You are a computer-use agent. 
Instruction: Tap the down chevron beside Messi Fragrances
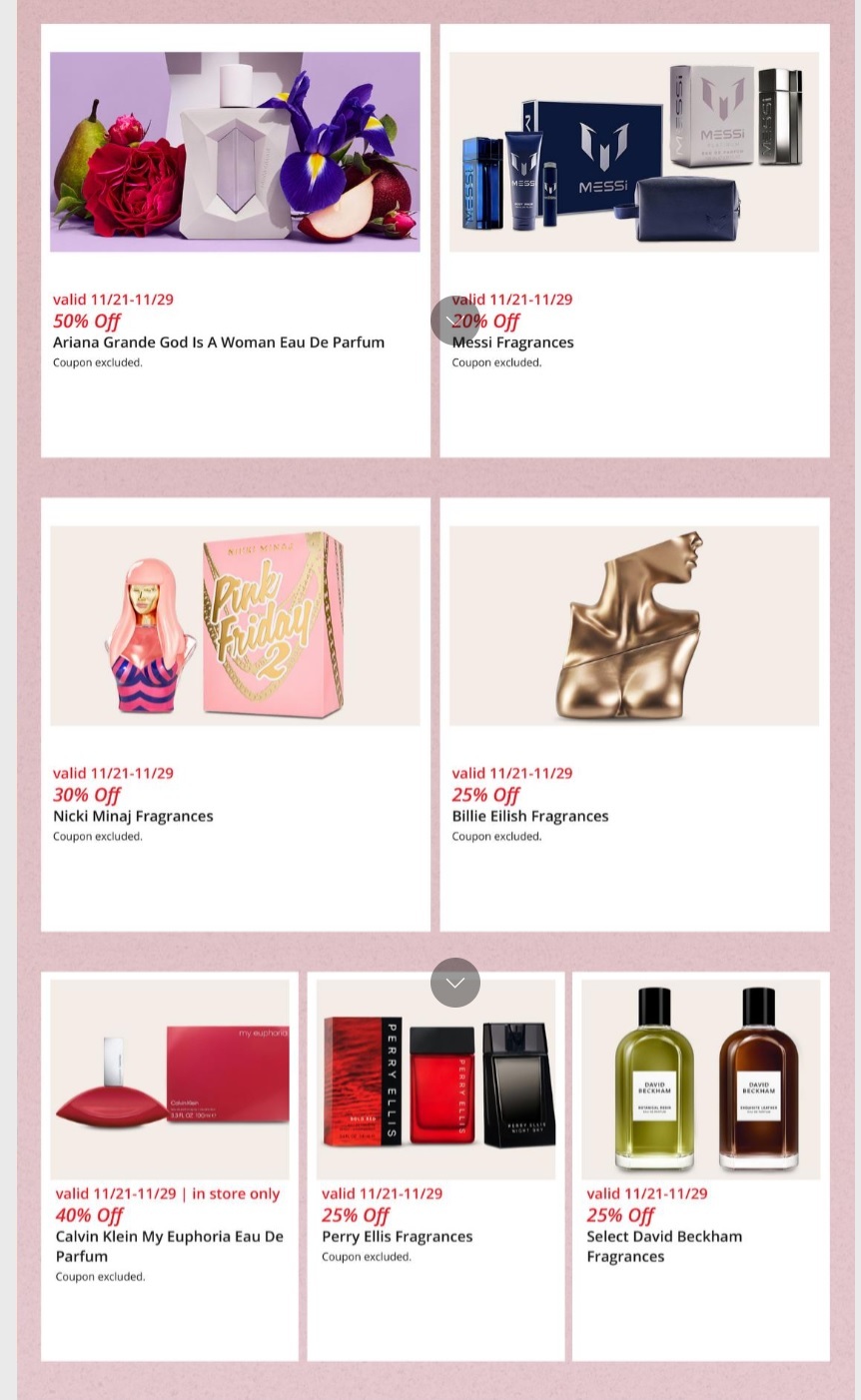point(454,320)
